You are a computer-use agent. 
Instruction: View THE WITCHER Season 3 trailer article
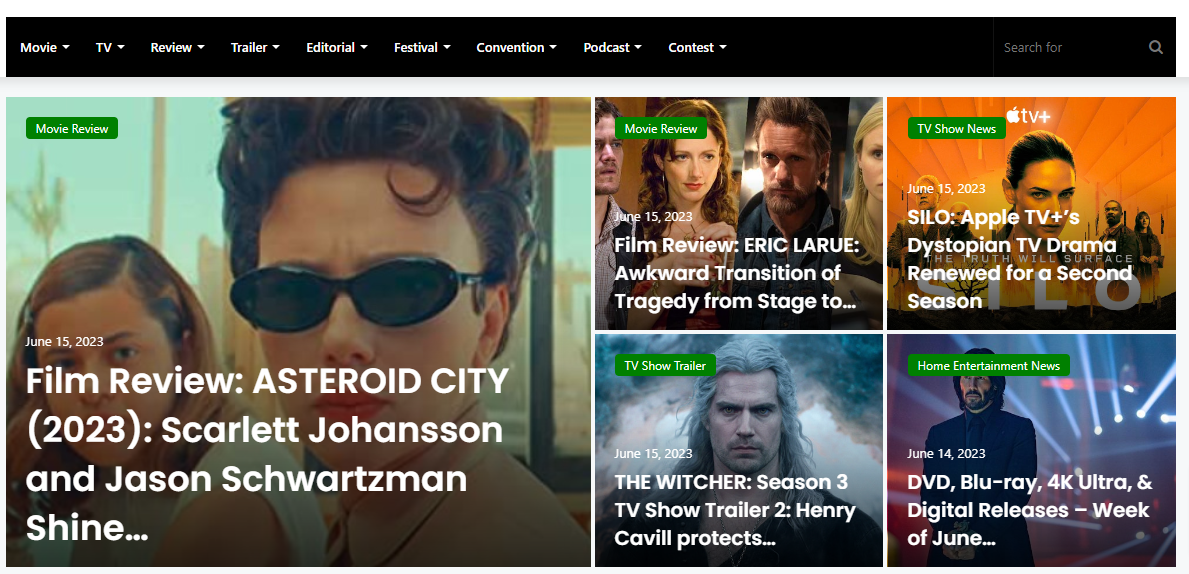pos(735,509)
